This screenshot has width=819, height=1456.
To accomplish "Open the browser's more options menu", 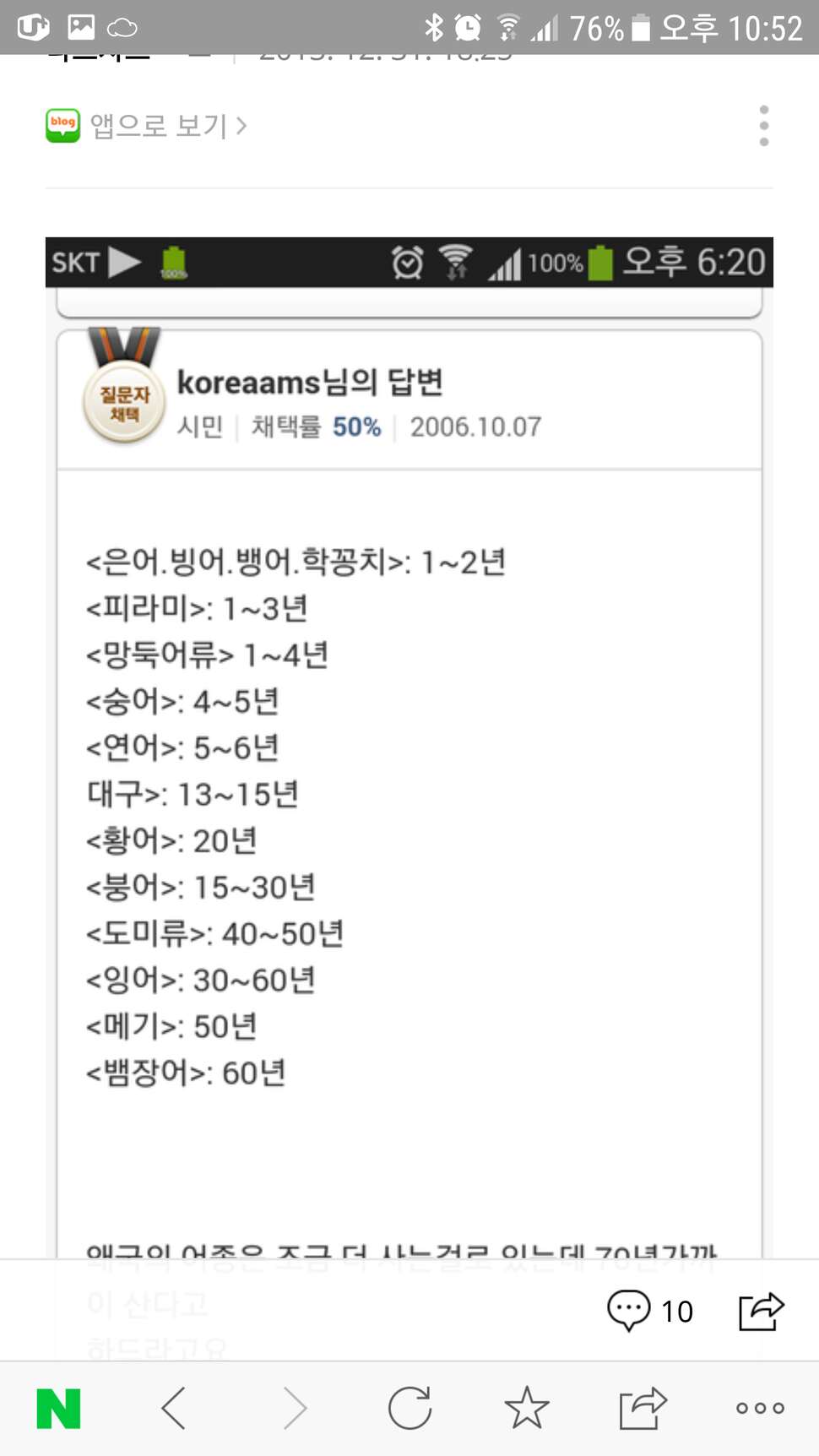I will click(760, 1408).
